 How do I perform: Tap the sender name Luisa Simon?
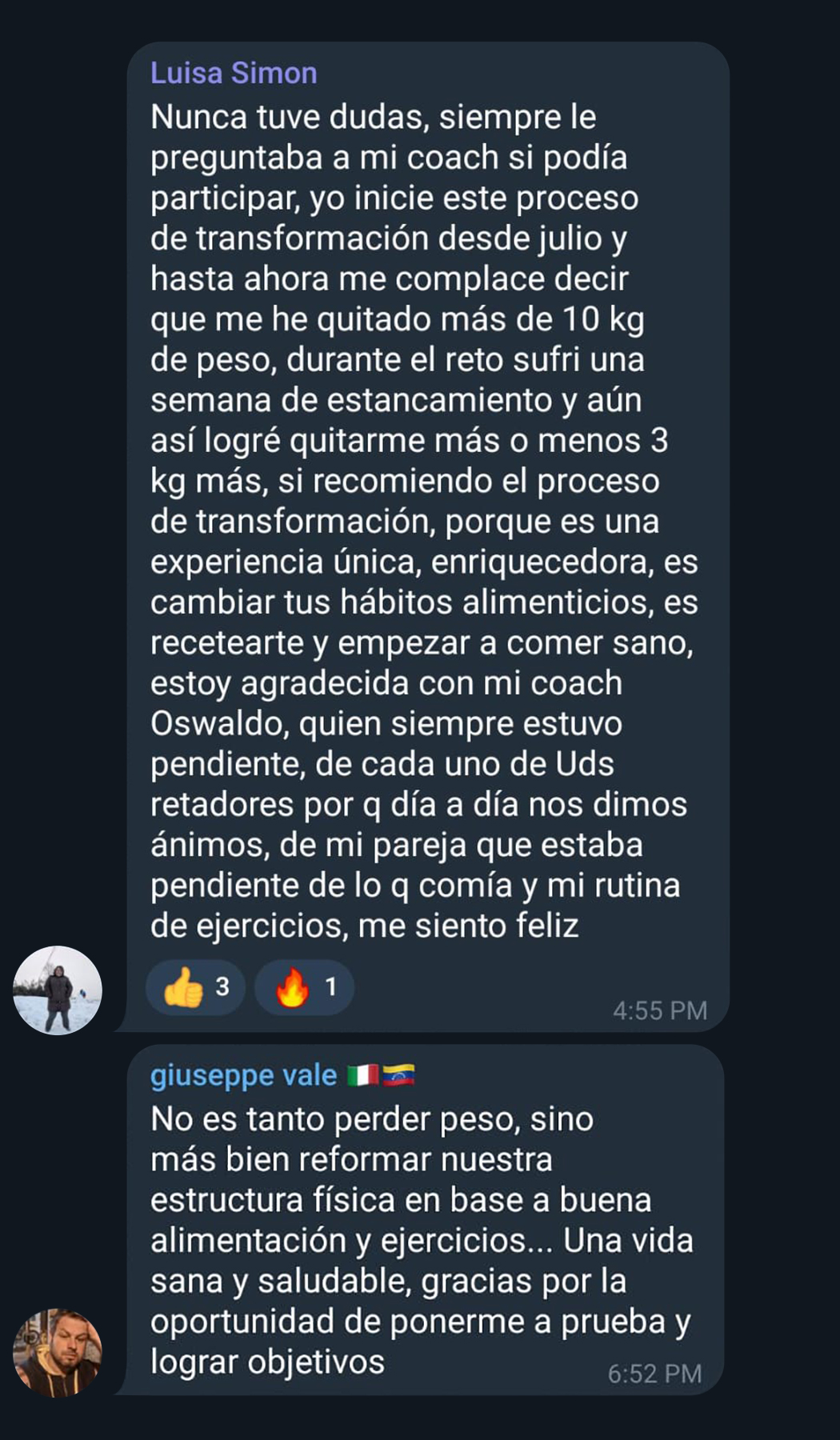(234, 74)
